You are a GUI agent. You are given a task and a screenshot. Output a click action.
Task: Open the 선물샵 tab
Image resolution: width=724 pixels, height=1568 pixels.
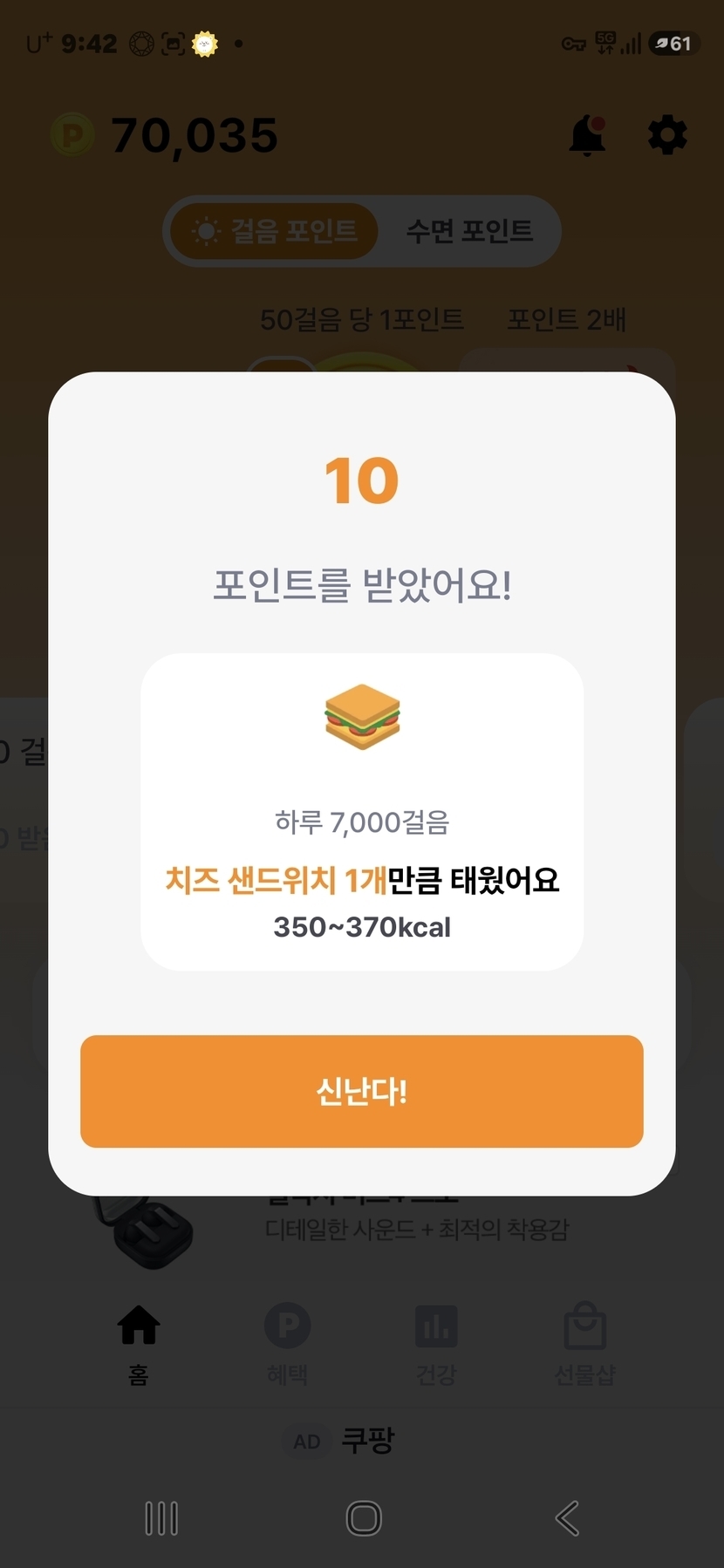point(584,1343)
